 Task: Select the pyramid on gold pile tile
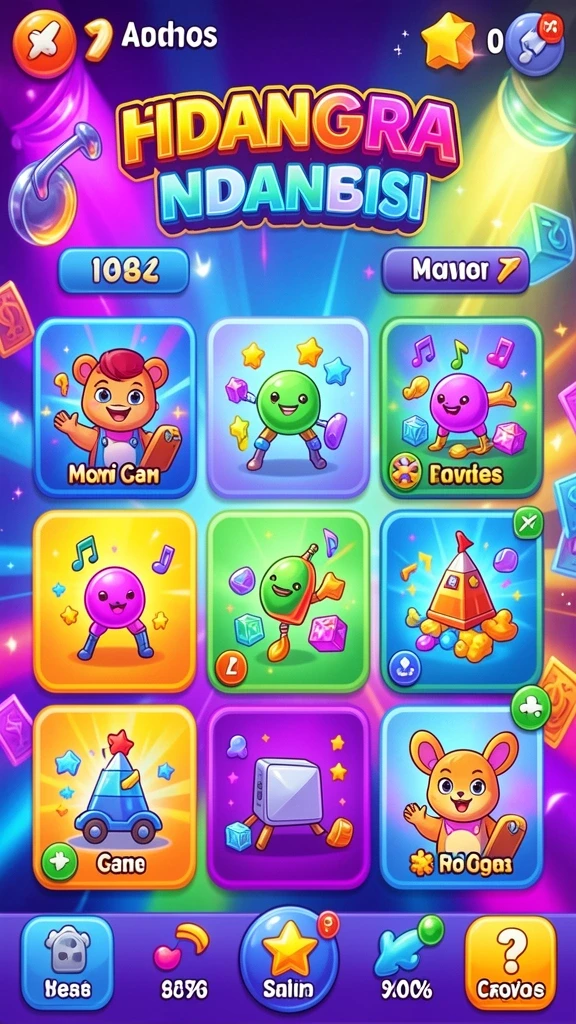(461, 601)
